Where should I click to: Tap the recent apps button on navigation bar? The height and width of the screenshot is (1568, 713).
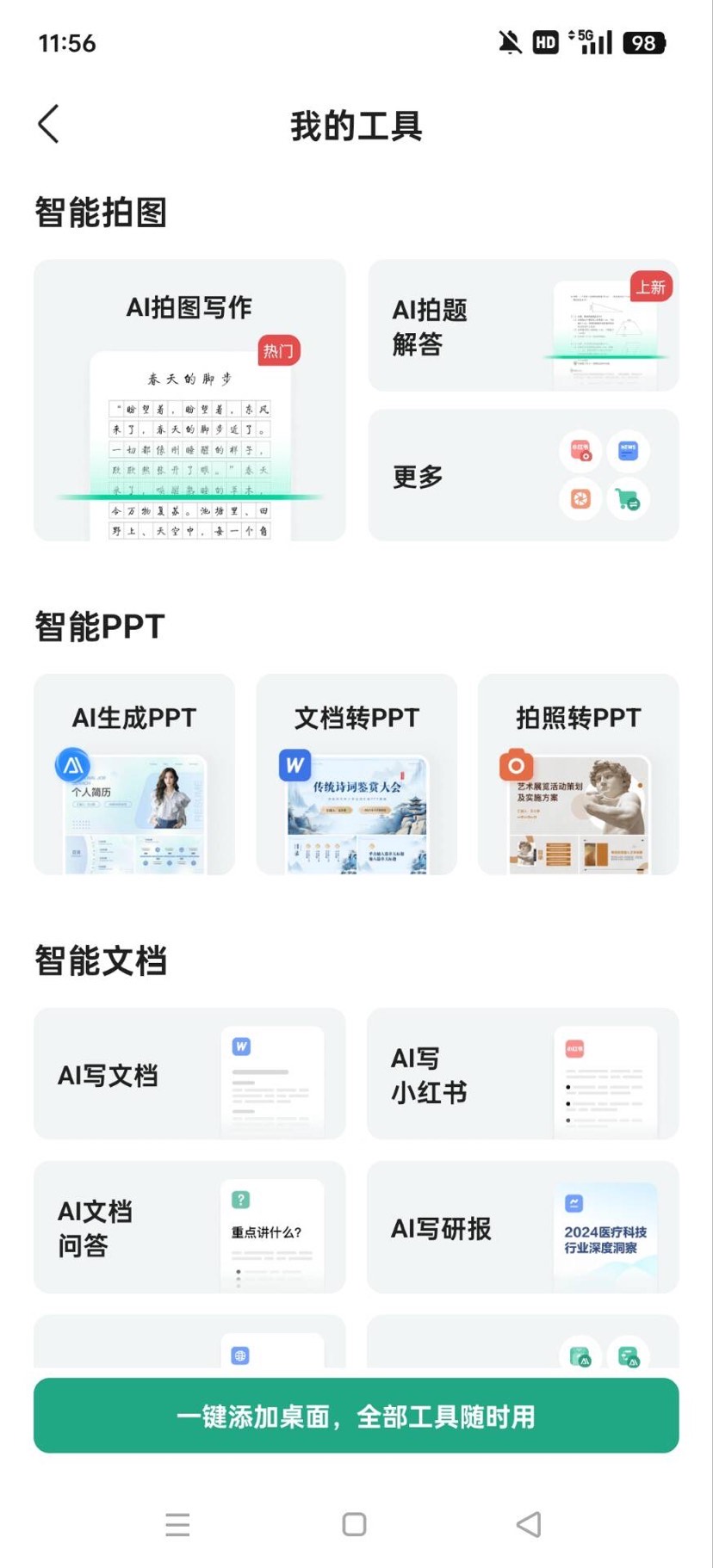point(178,1523)
